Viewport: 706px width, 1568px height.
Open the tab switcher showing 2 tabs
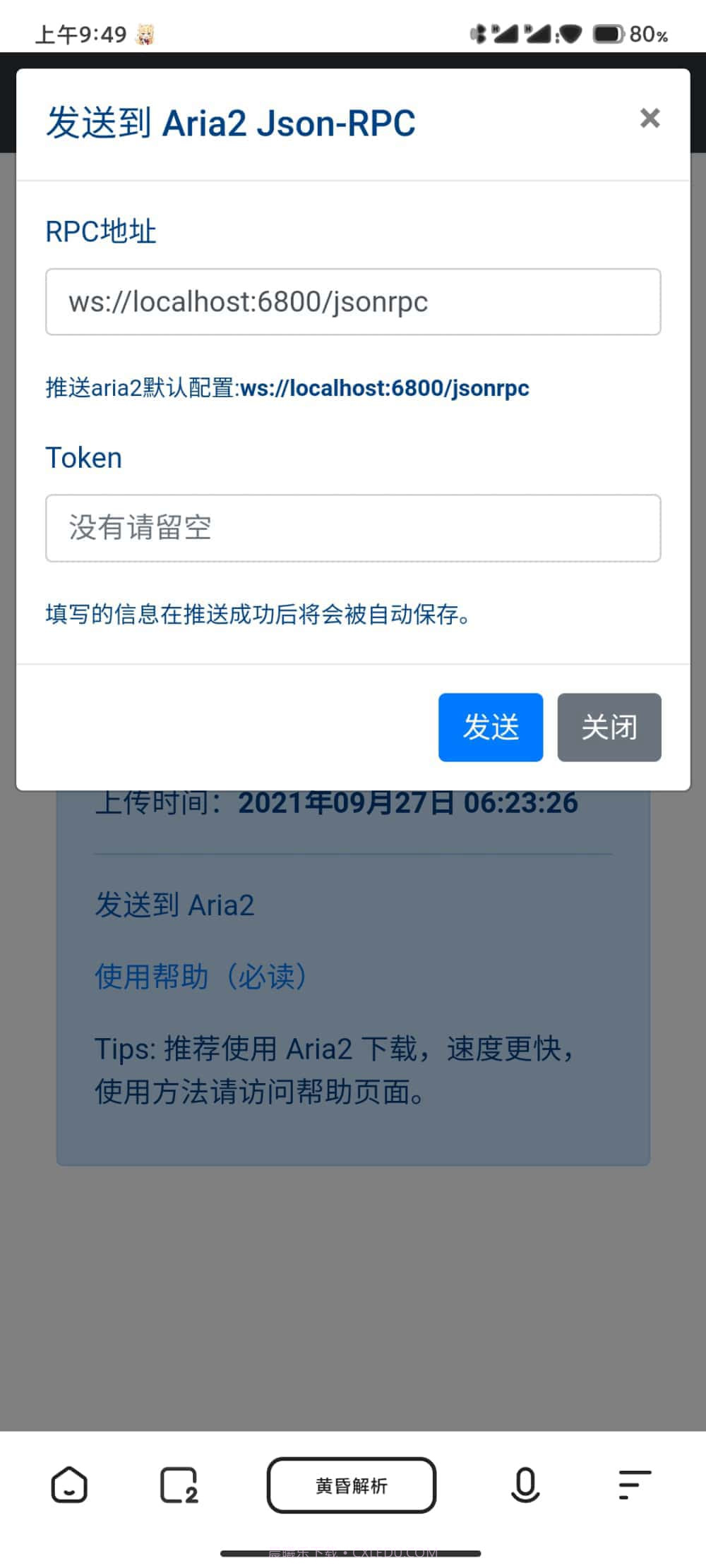(179, 1485)
